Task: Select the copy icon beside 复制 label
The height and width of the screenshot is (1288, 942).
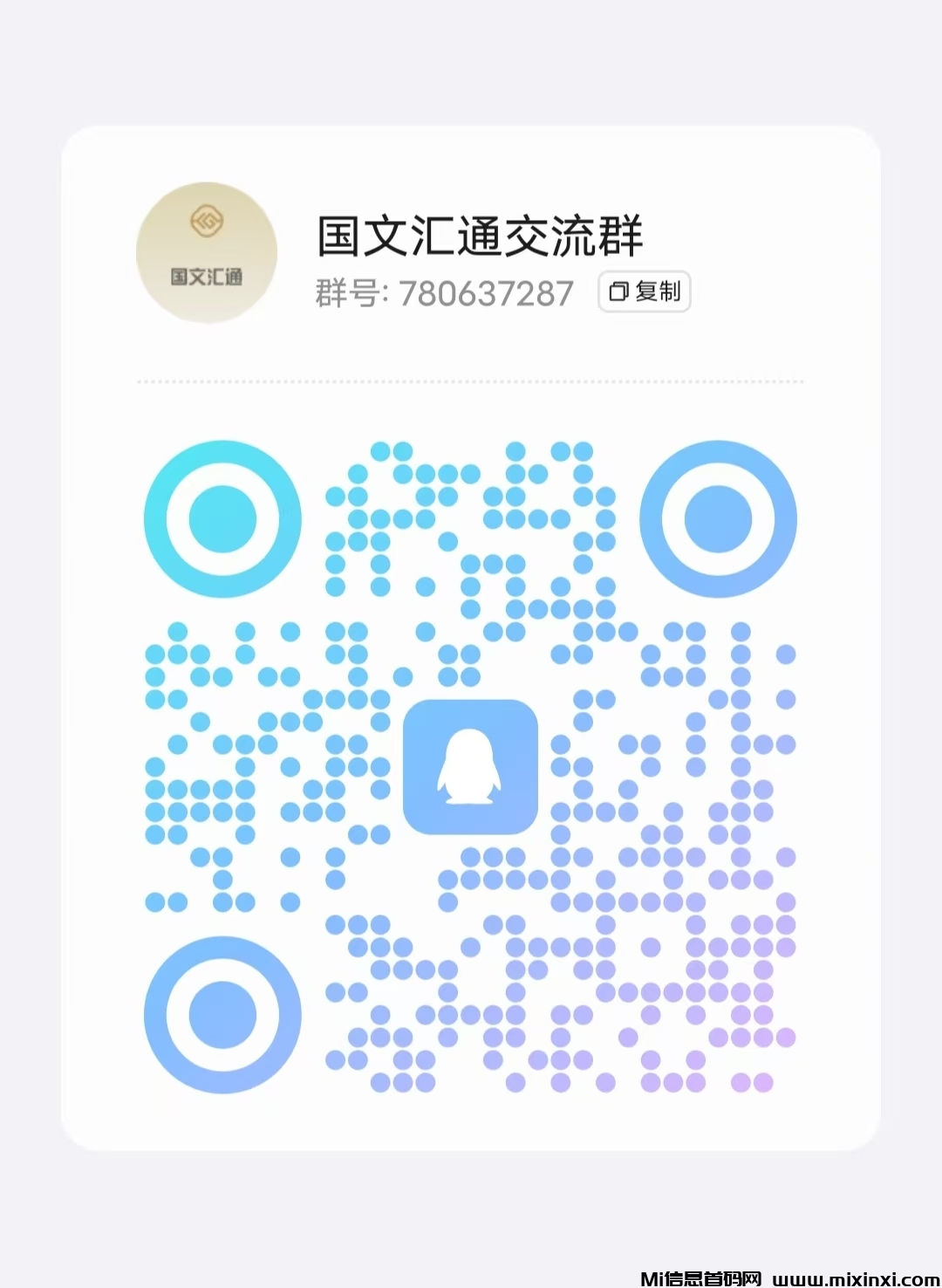Action: click(x=621, y=292)
